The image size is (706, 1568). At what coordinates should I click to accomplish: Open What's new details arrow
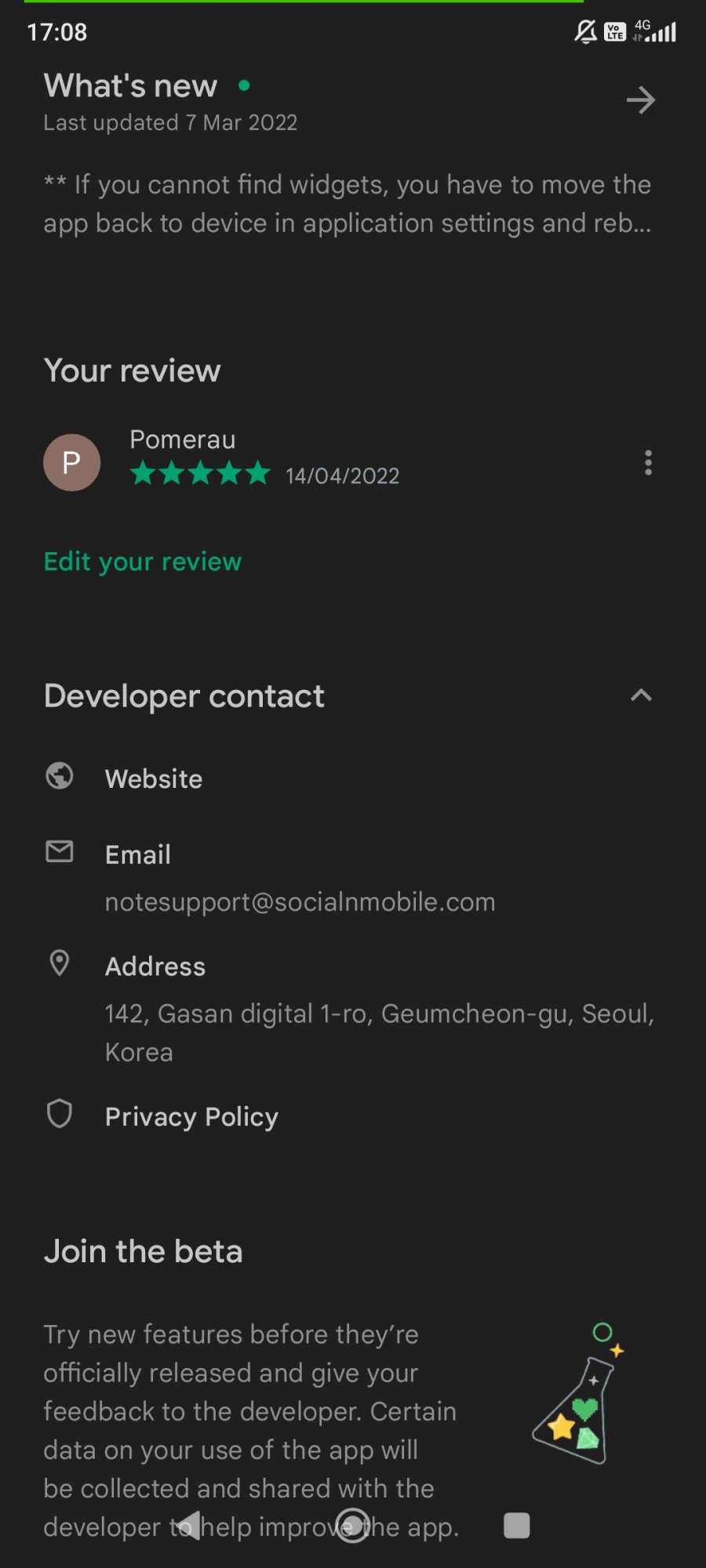[641, 100]
